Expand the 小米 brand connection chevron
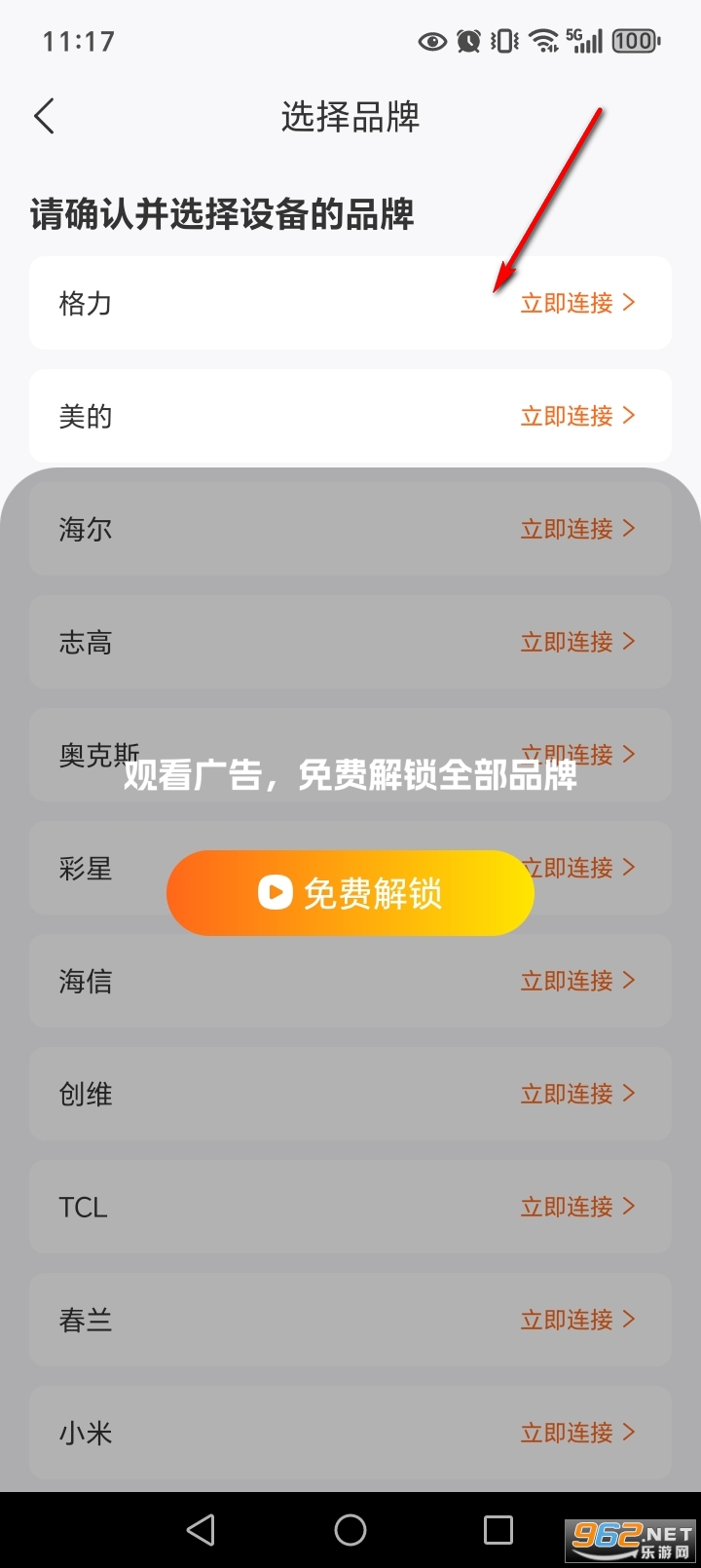 pos(631,1433)
